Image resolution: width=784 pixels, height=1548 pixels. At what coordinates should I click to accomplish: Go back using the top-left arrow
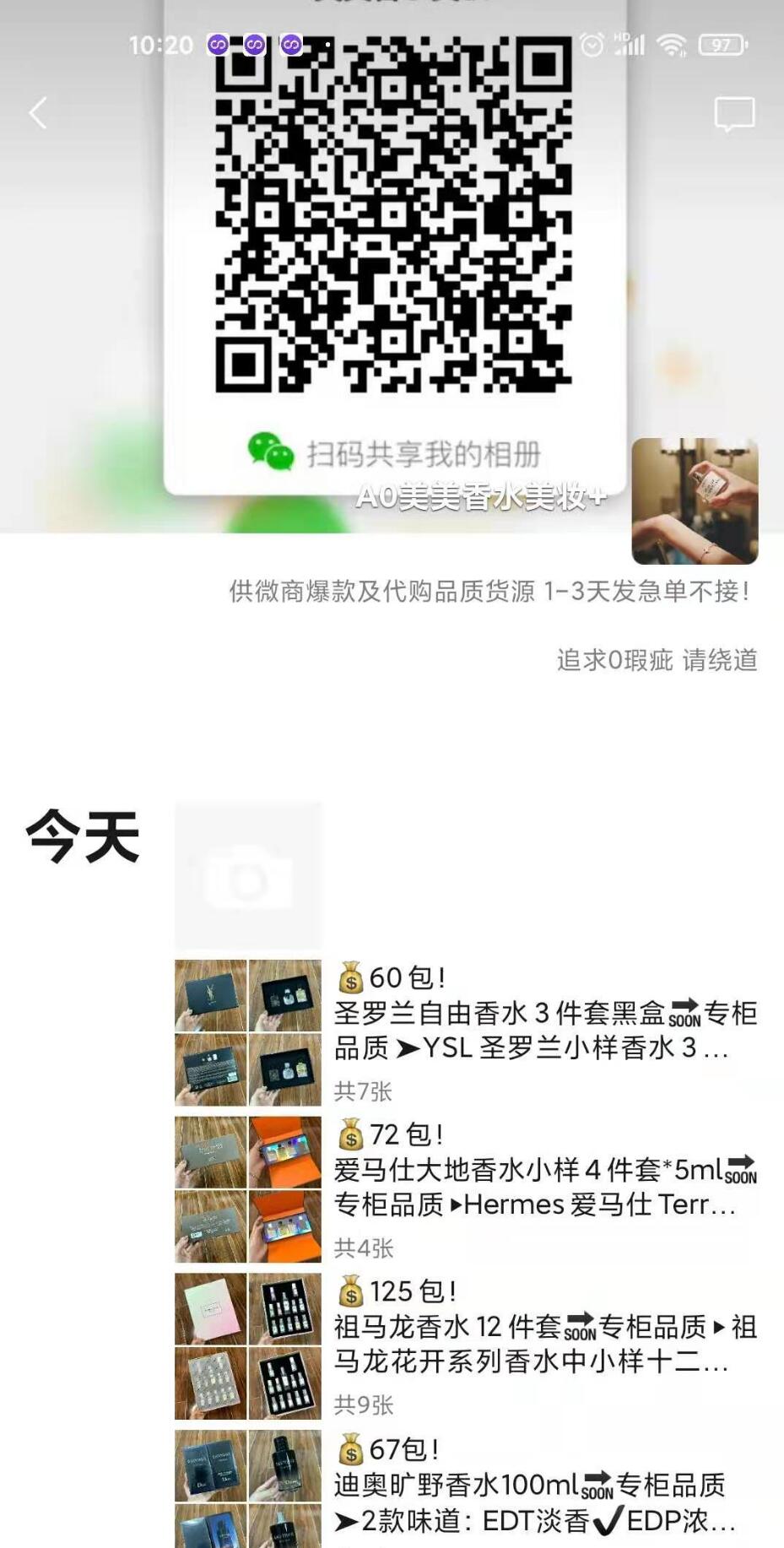[38, 113]
